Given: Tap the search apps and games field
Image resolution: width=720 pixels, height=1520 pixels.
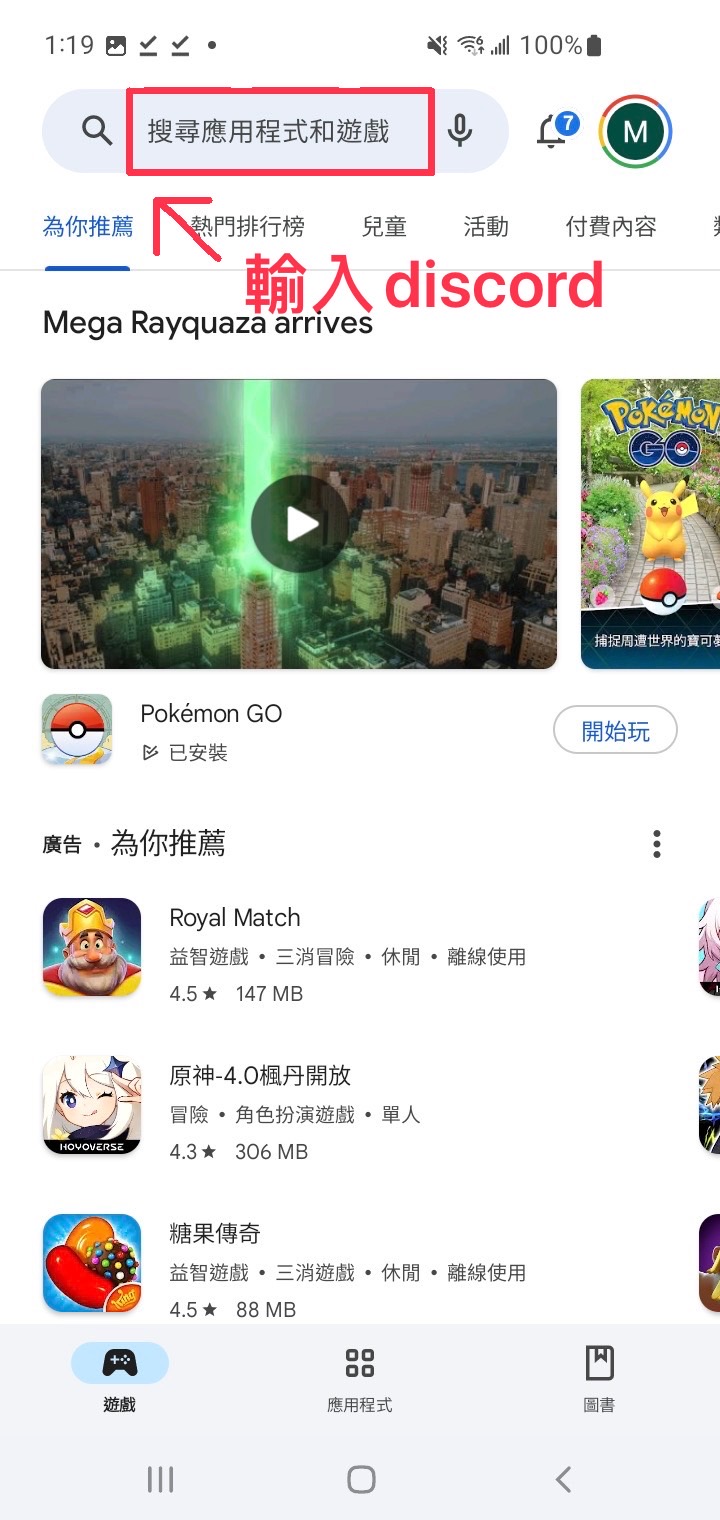Looking at the screenshot, I should 270,131.
